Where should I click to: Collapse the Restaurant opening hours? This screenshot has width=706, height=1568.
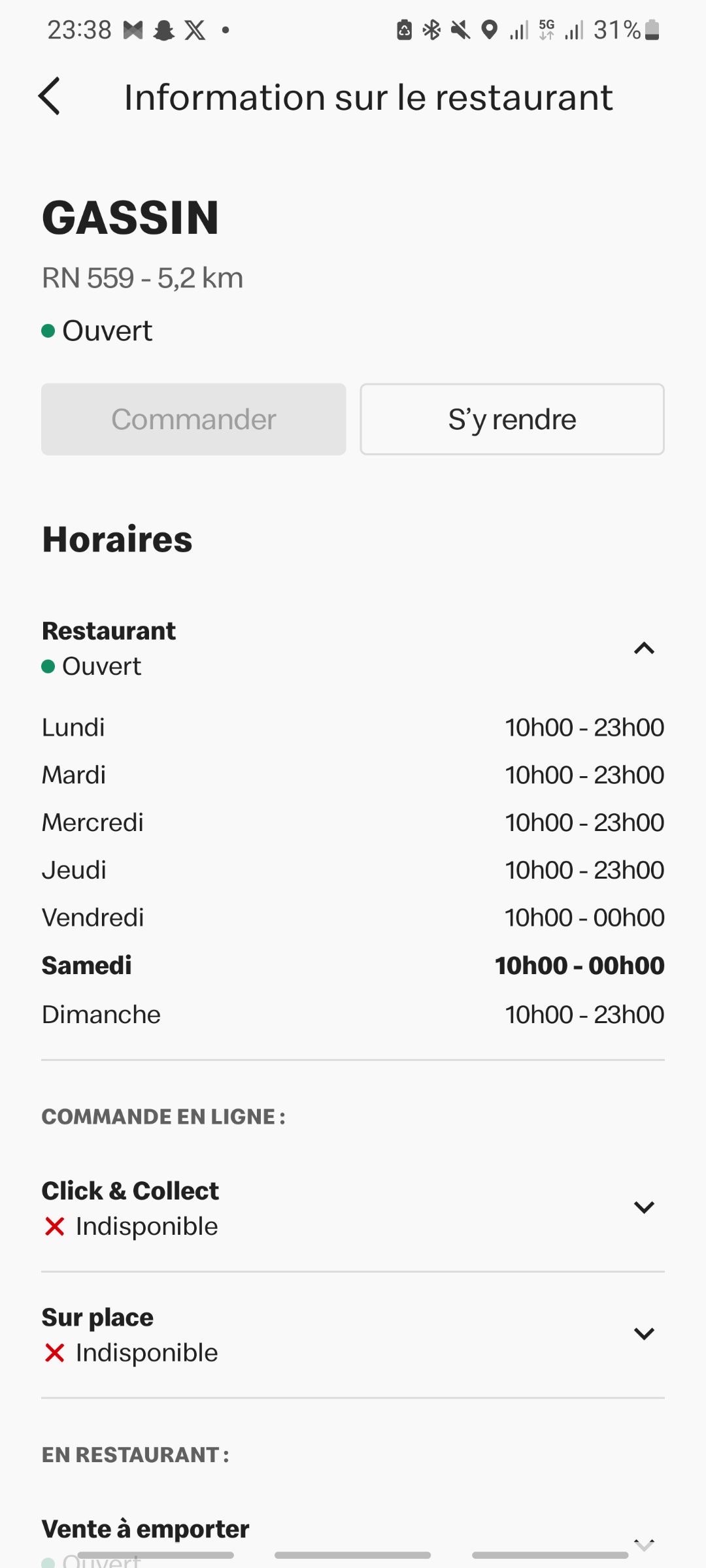[644, 648]
